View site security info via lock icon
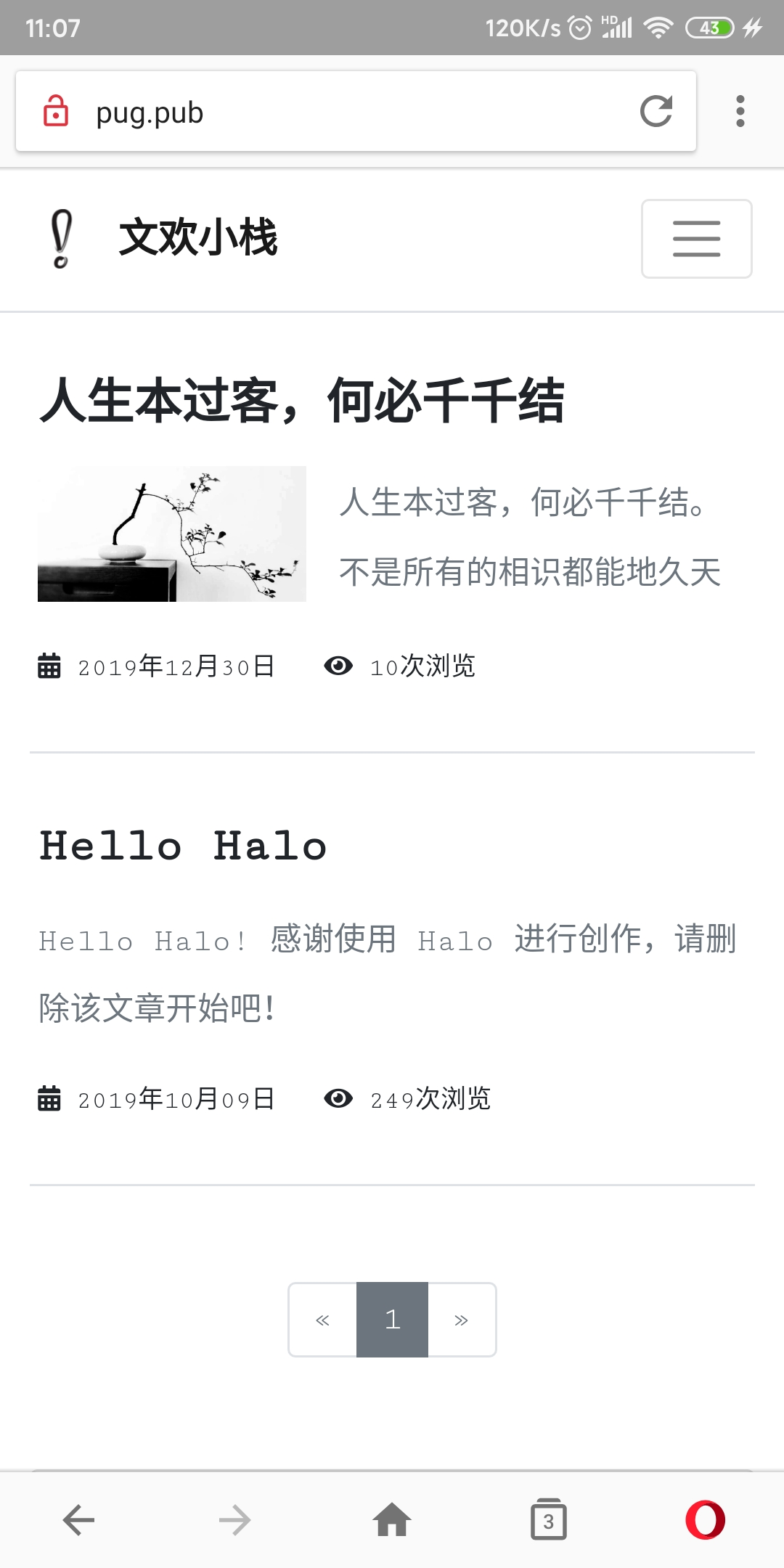Screen dimensions: 784x1568 (56, 112)
